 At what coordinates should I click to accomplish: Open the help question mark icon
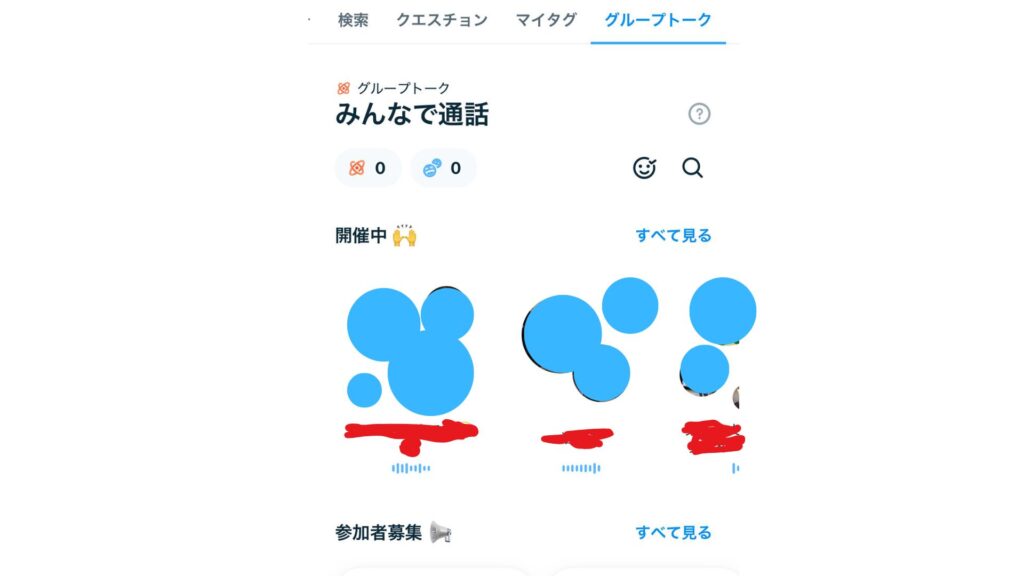(x=699, y=114)
